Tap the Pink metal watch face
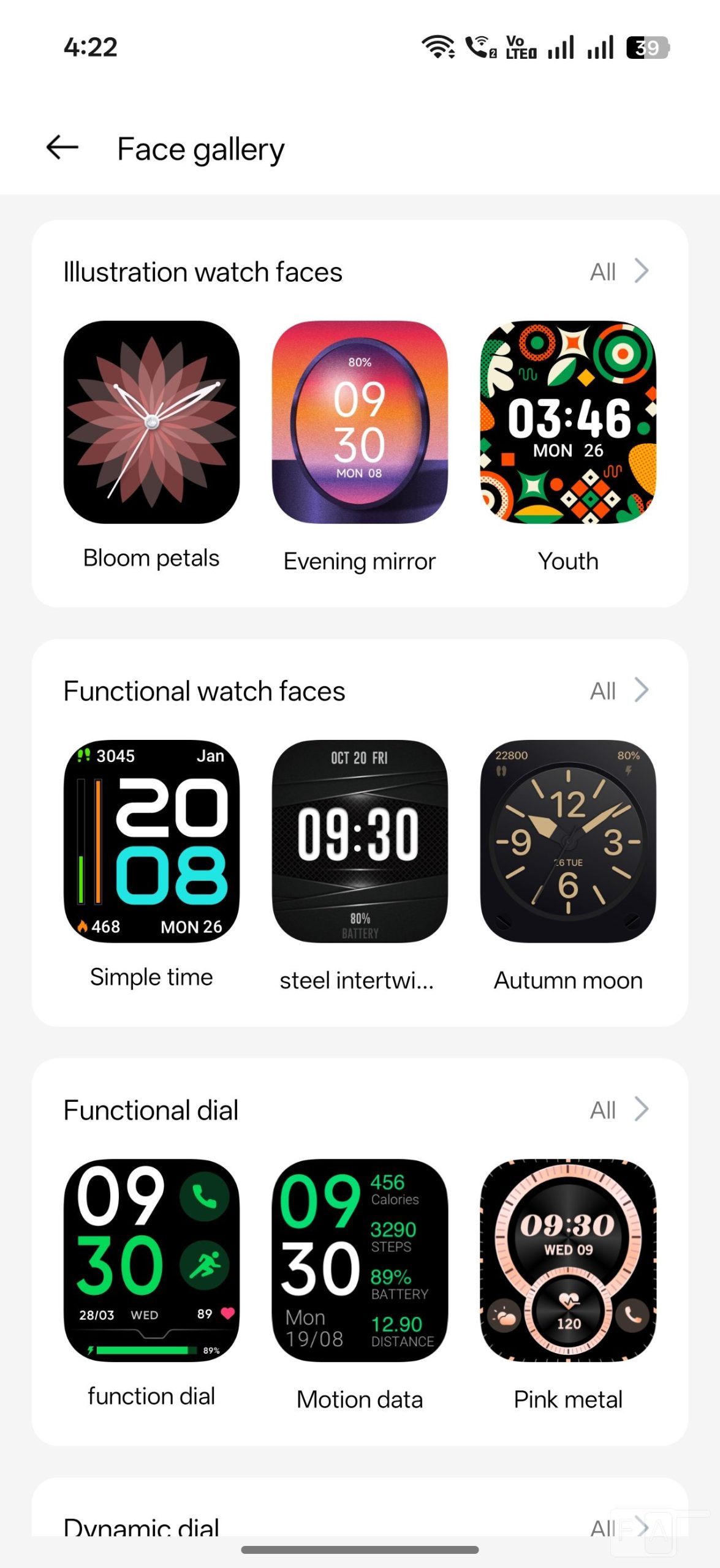Screen dimensions: 720x1568 point(568,1260)
